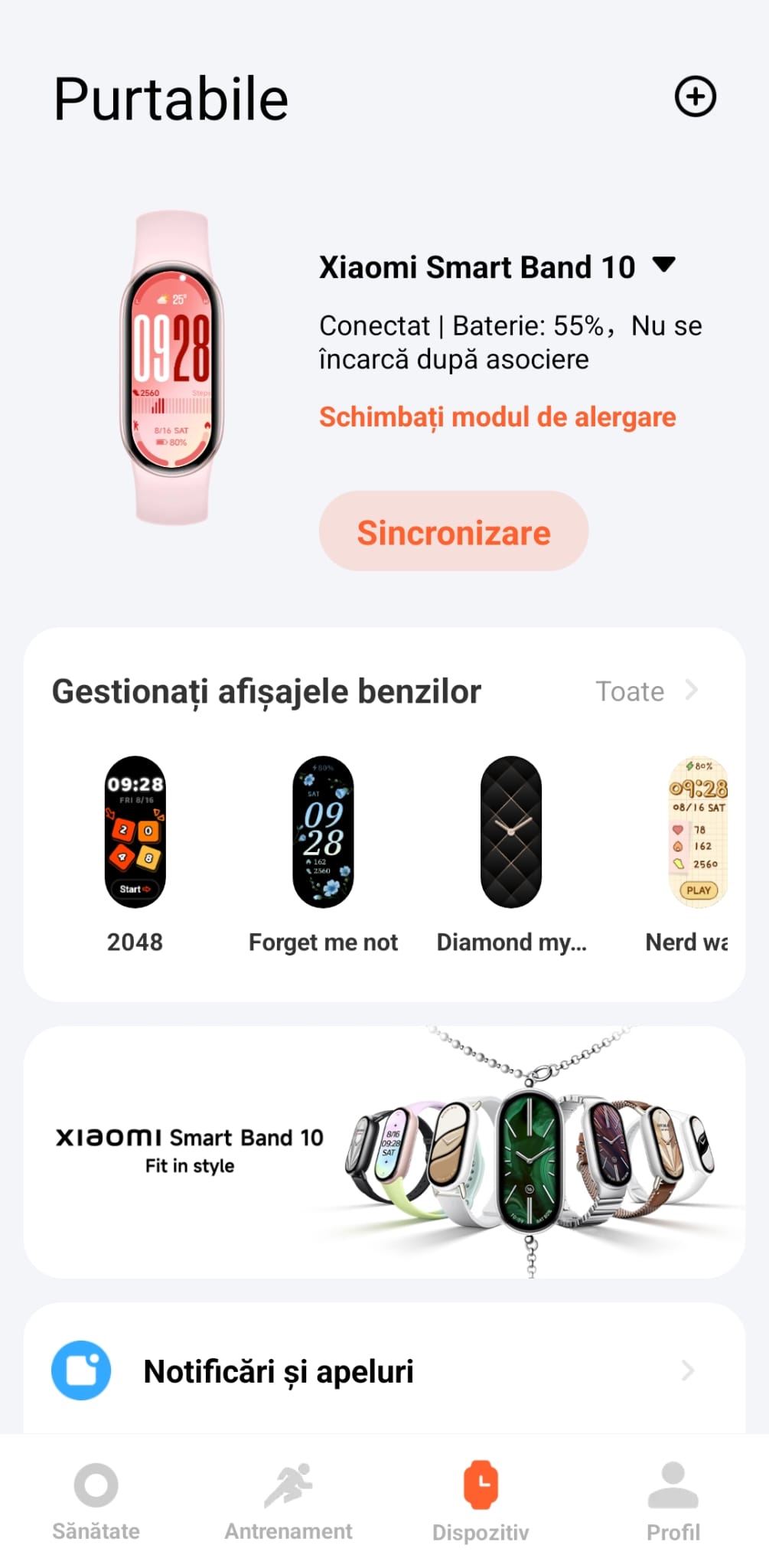769x1568 pixels.
Task: Expand the Xiaomi Smart Band 10 device dropdown
Action: [x=663, y=266]
